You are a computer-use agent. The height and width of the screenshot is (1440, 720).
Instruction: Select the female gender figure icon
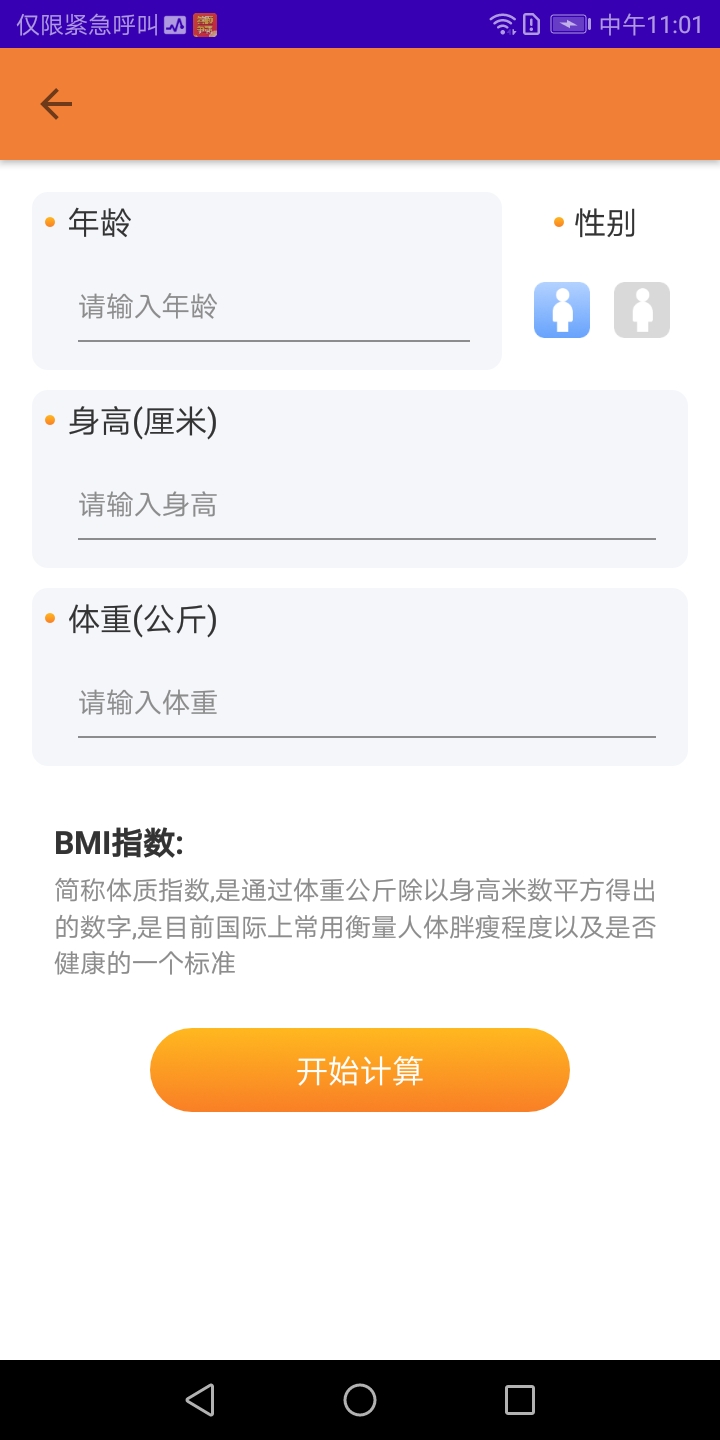(x=641, y=309)
